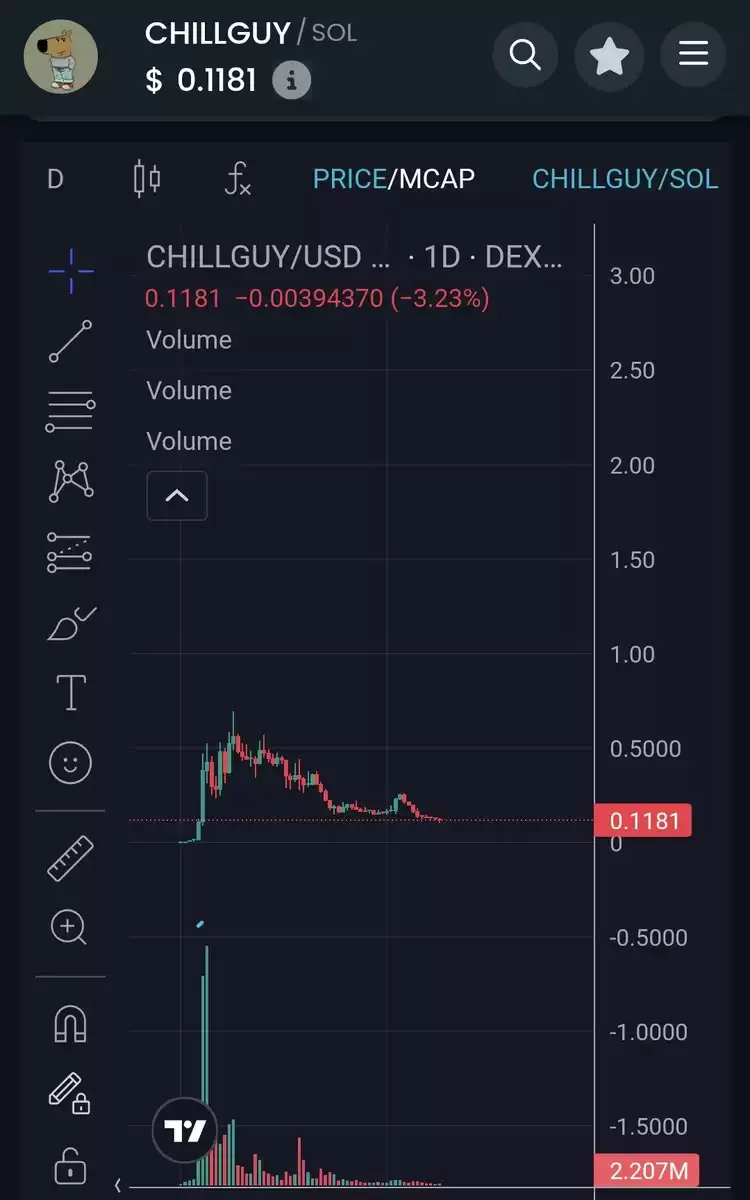Screen dimensions: 750x1200
Task: Switch the CHILLGUY/SOL pair view
Action: click(625, 179)
